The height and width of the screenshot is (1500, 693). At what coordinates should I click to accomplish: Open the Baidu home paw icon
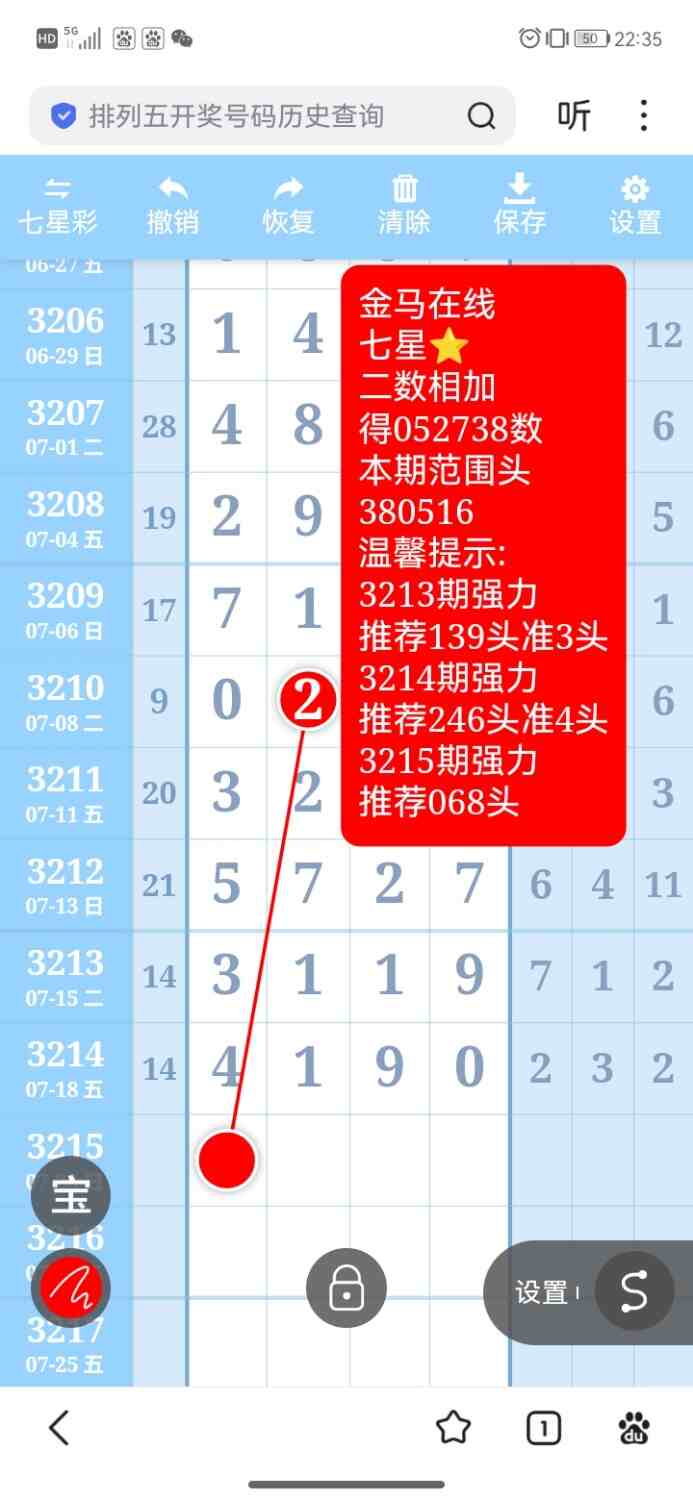(634, 1428)
